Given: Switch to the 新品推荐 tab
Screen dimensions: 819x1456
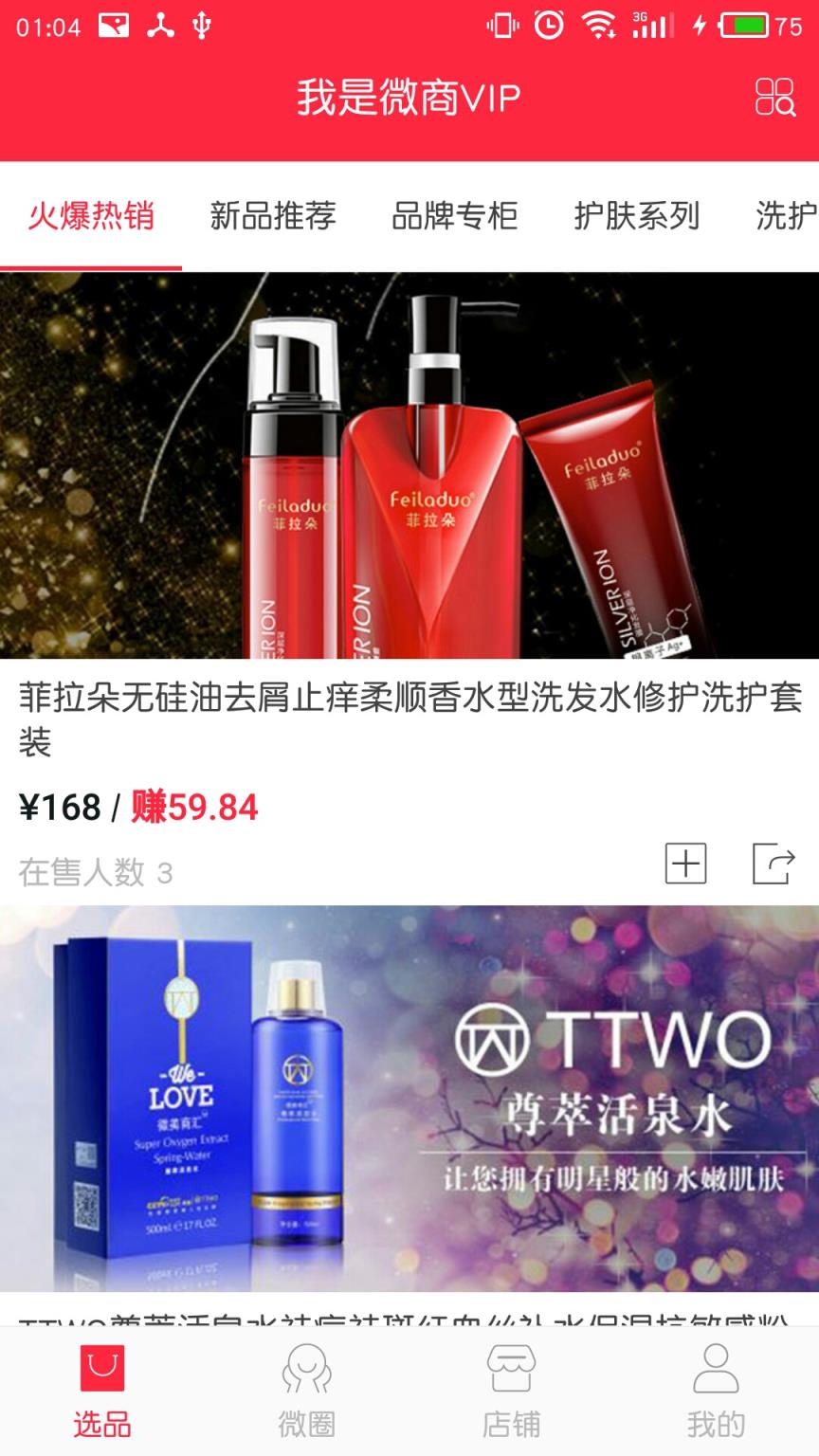Looking at the screenshot, I should pyautogui.click(x=275, y=216).
